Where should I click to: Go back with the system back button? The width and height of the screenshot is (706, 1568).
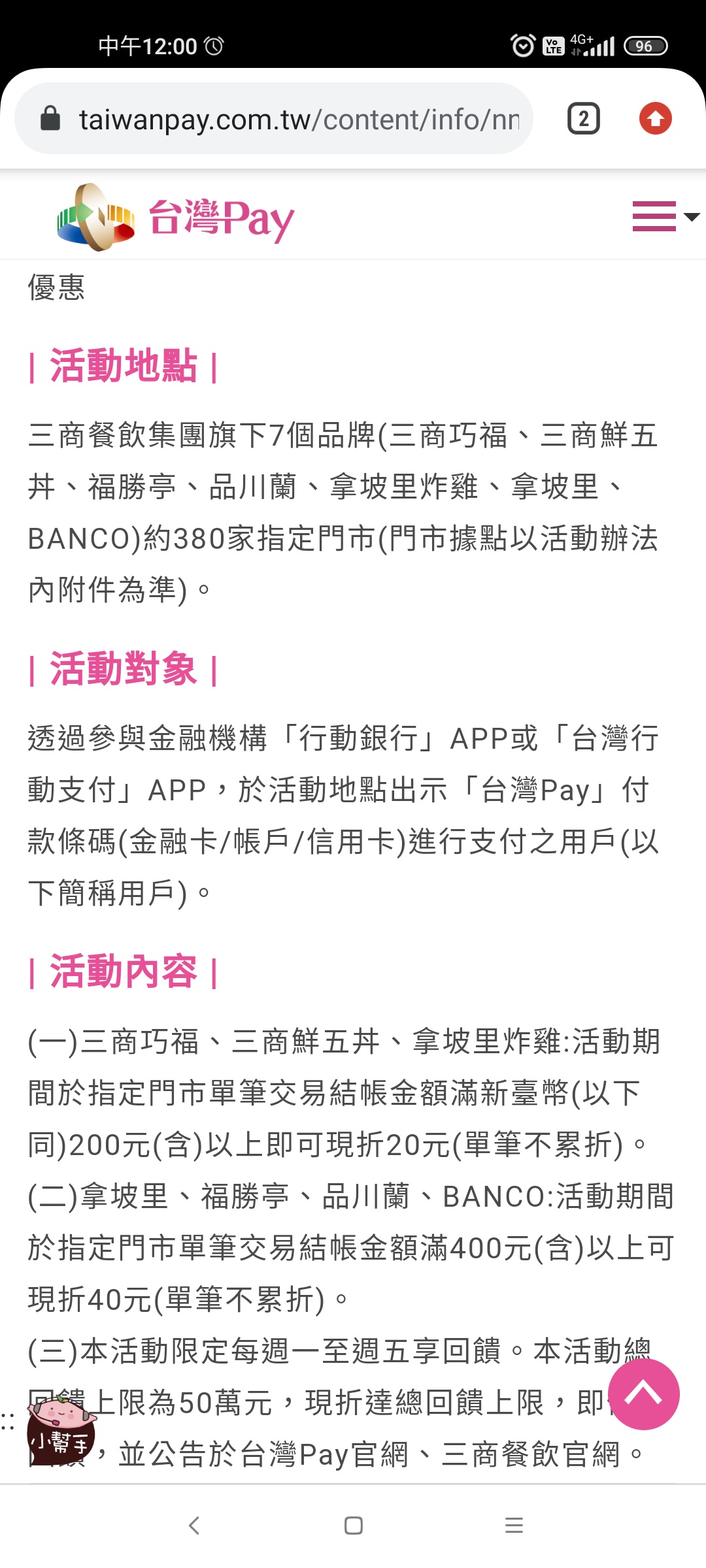point(194,1526)
